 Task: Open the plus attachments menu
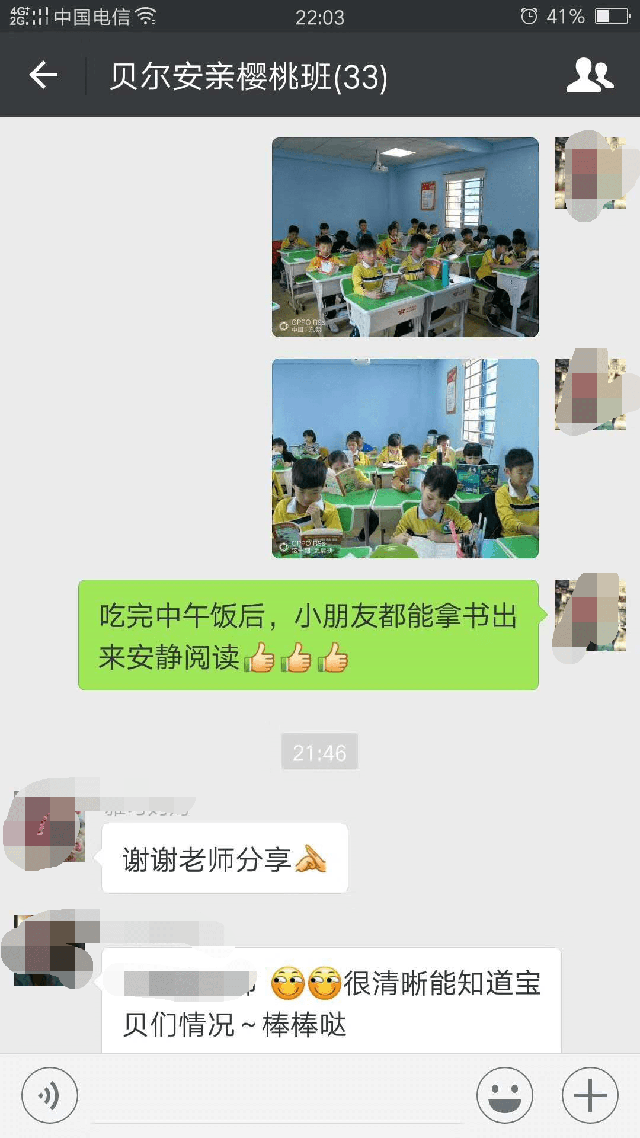tap(589, 1096)
